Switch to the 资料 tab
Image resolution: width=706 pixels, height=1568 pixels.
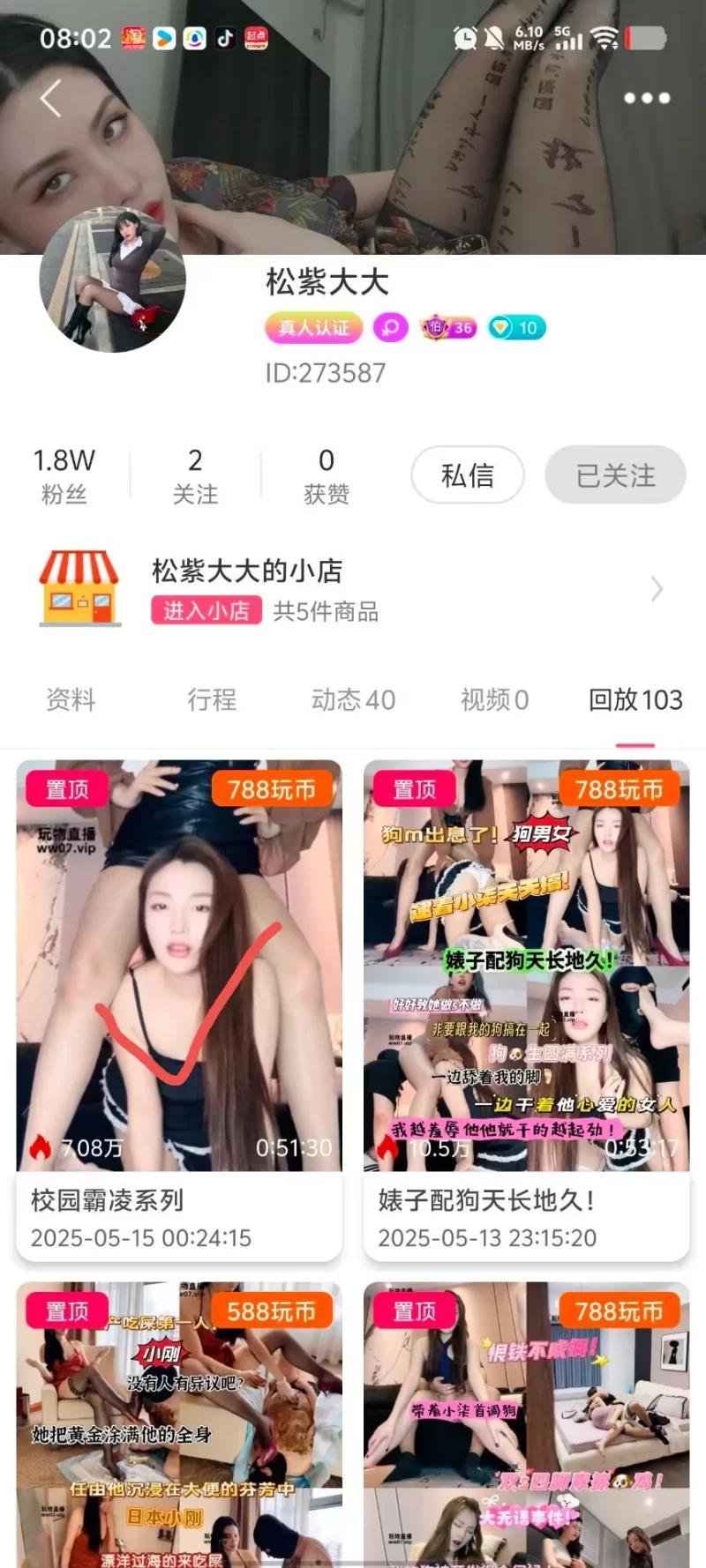[x=71, y=700]
